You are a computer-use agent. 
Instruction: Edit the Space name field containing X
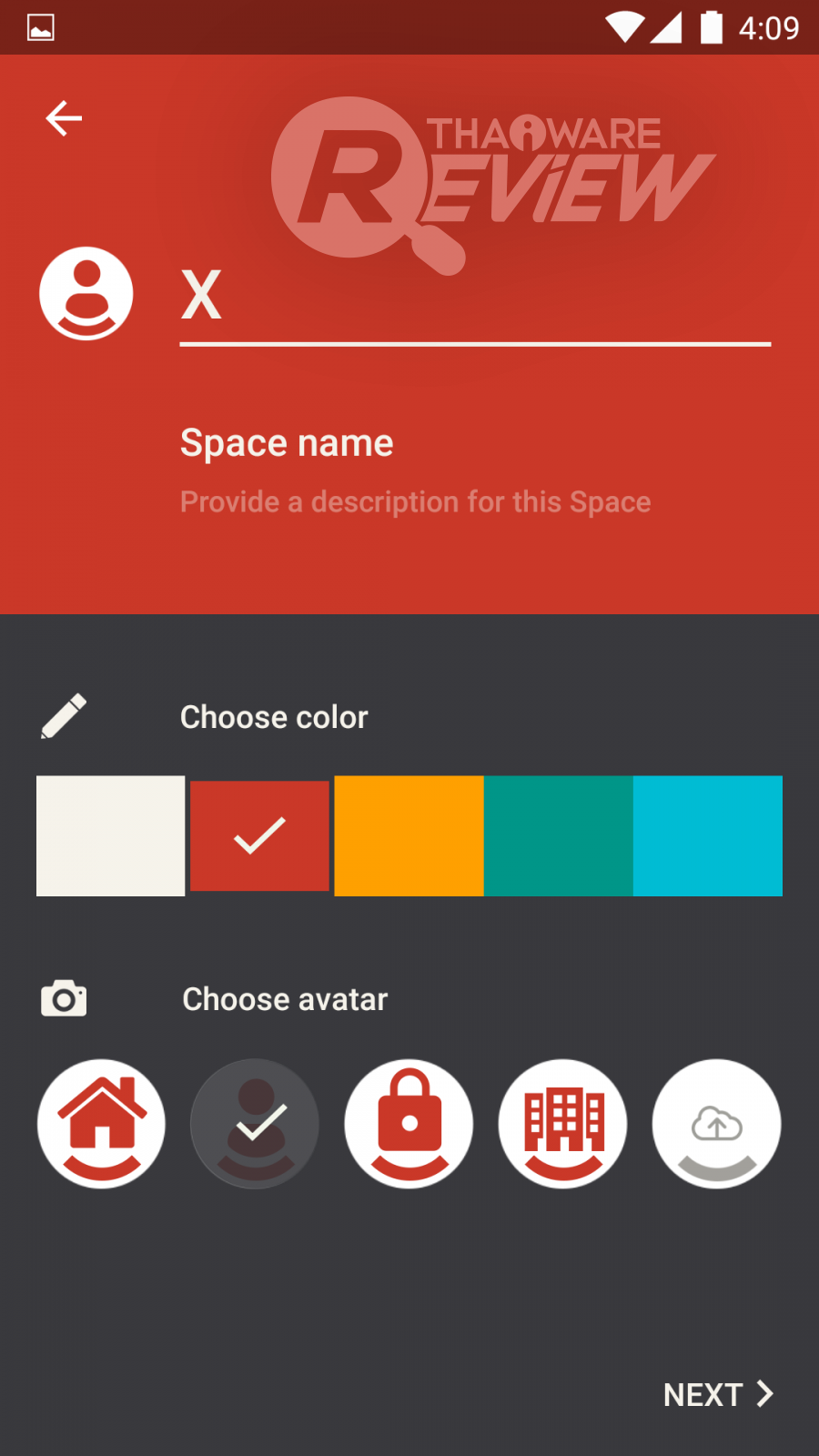473,297
